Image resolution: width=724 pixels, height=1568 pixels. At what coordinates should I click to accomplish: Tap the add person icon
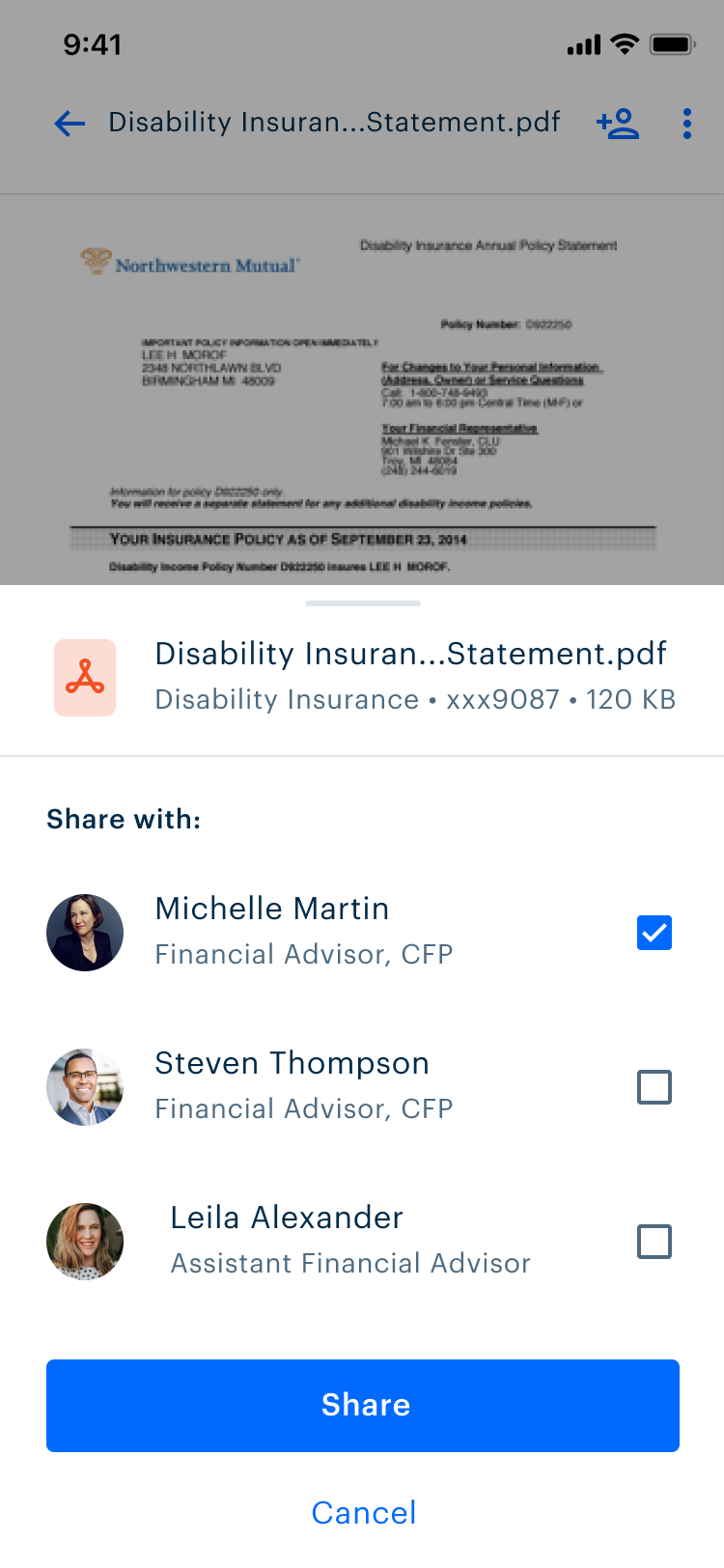[x=618, y=124]
